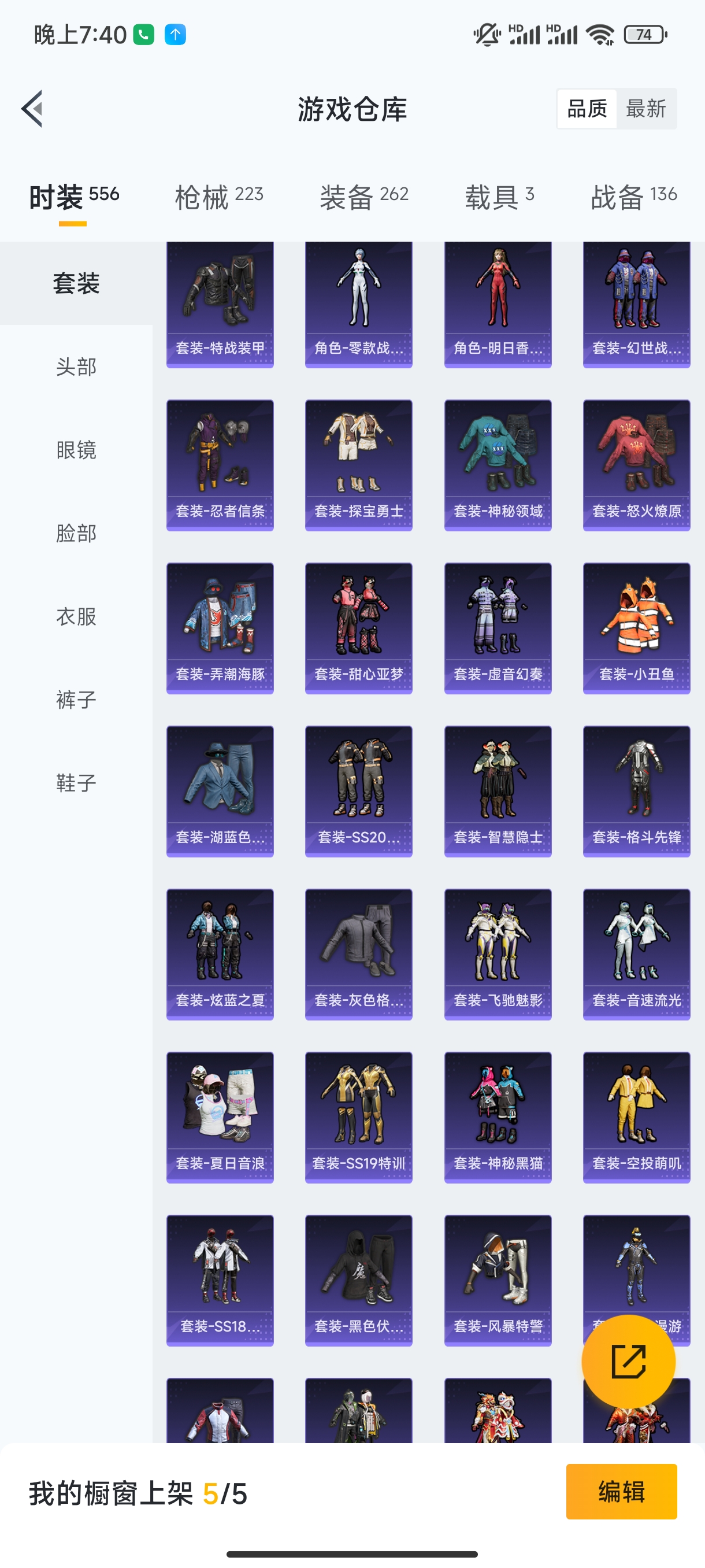The height and width of the screenshot is (1568, 705).
Task: Open the 套装-特战装甲 item
Action: click(220, 304)
